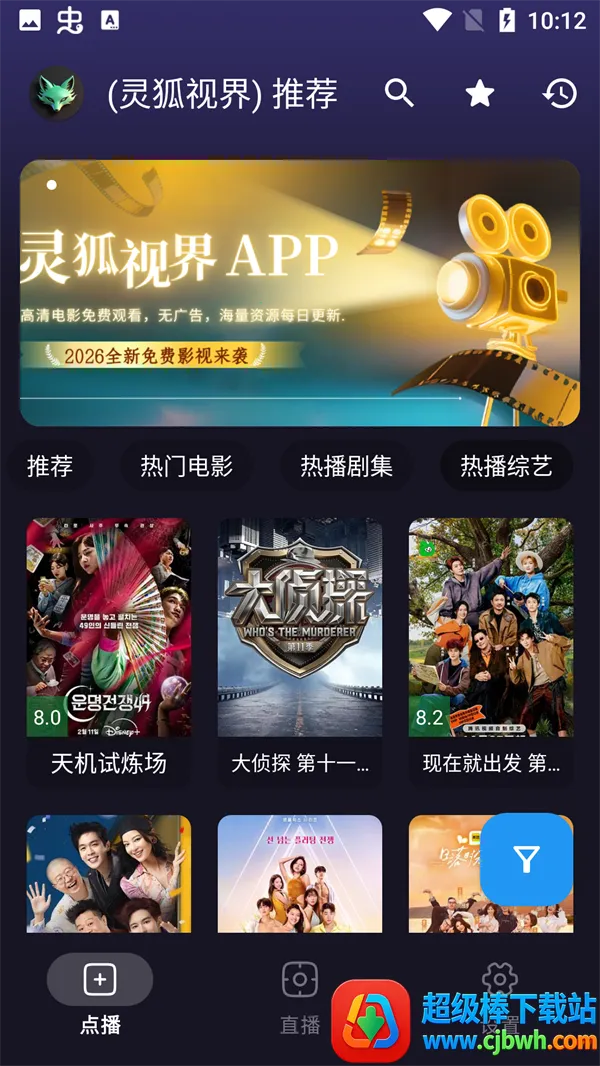Open favorites star icon
The width and height of the screenshot is (600, 1066).
click(x=480, y=93)
